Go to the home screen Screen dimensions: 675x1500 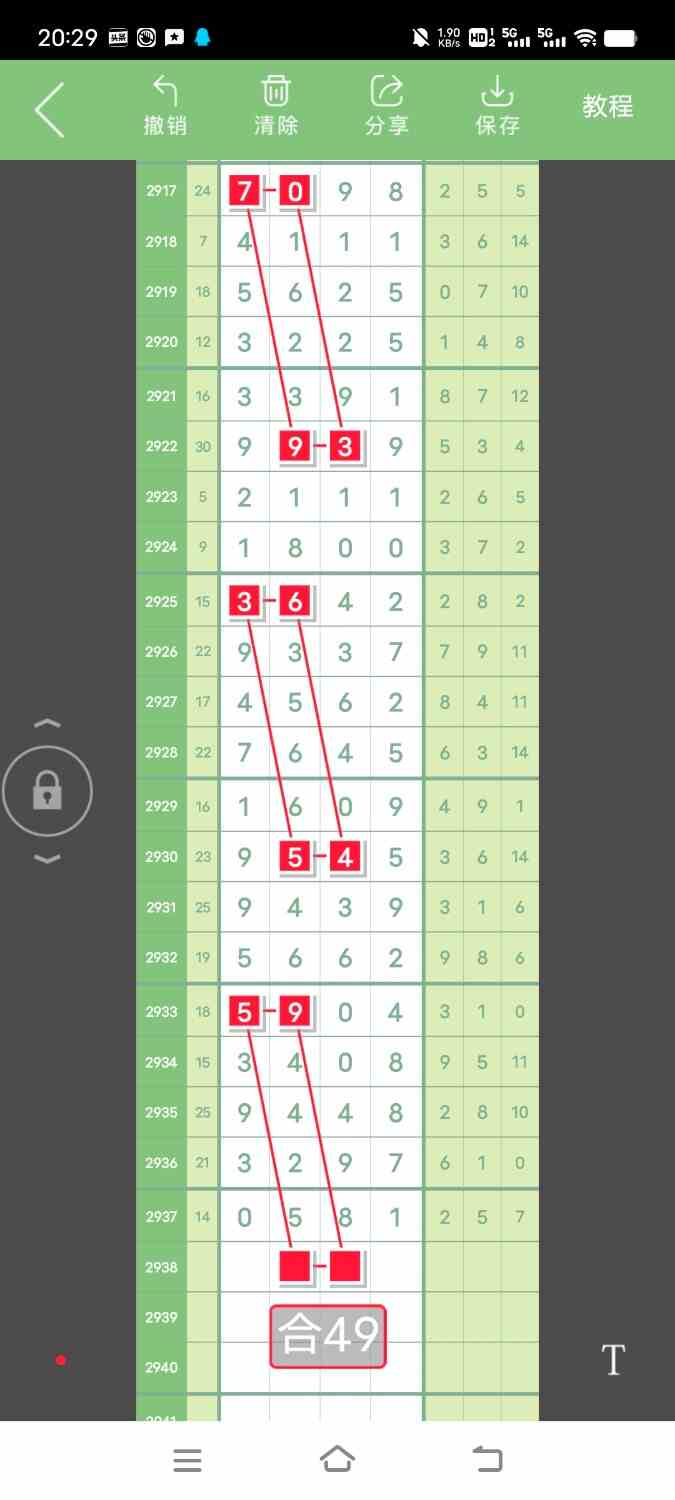[337, 1459]
